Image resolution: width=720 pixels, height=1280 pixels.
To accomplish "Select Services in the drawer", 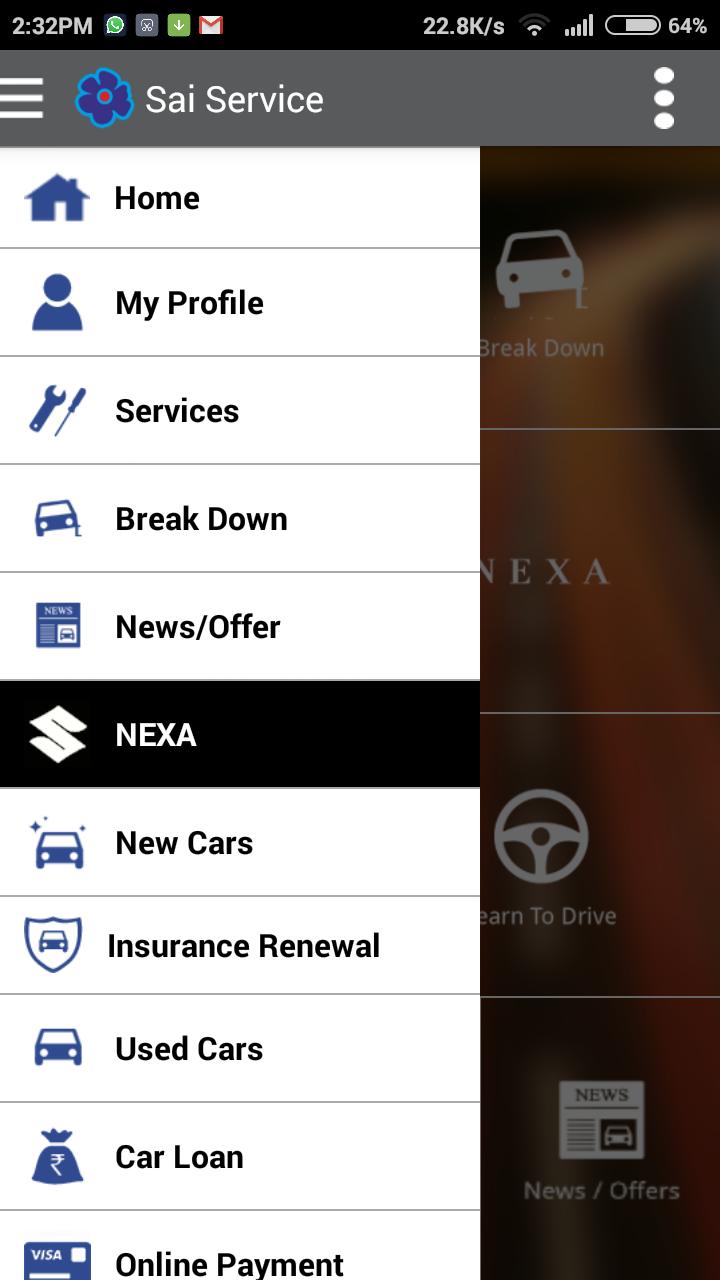I will (x=240, y=411).
